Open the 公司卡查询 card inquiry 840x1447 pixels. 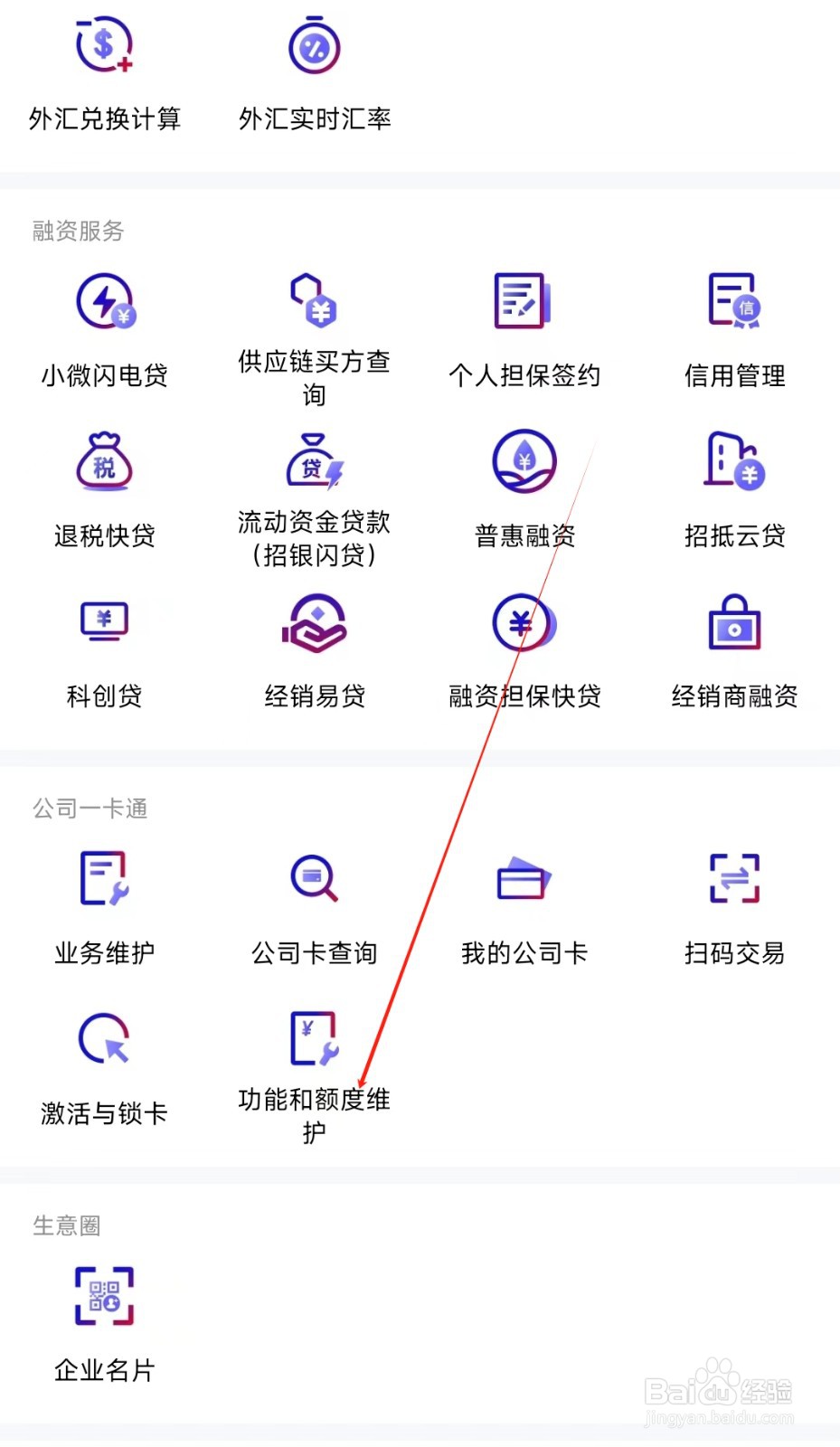tap(314, 909)
